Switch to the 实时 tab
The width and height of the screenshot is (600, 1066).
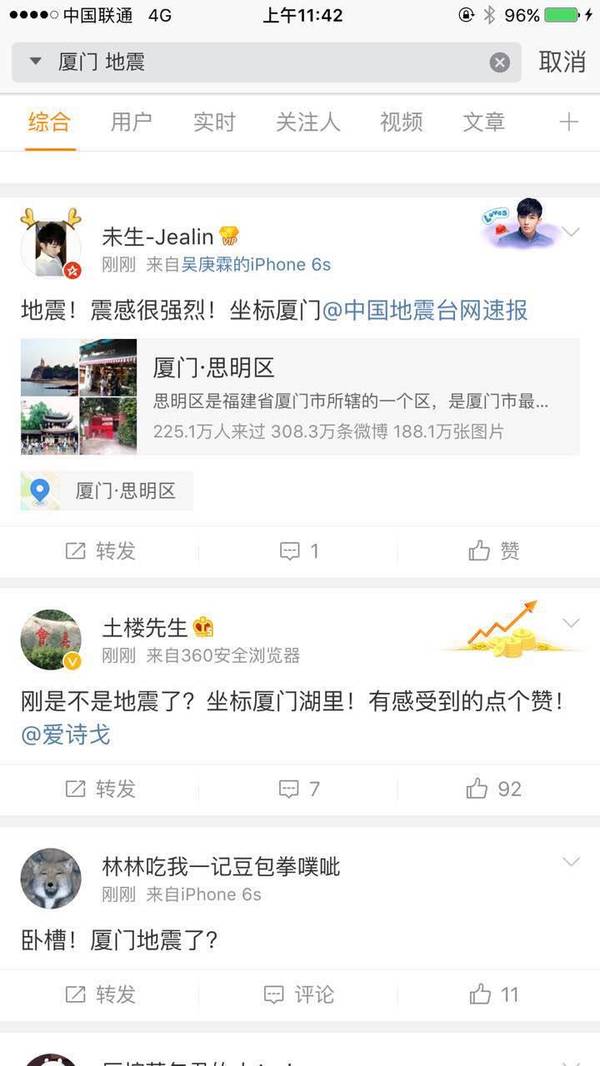pos(214,122)
